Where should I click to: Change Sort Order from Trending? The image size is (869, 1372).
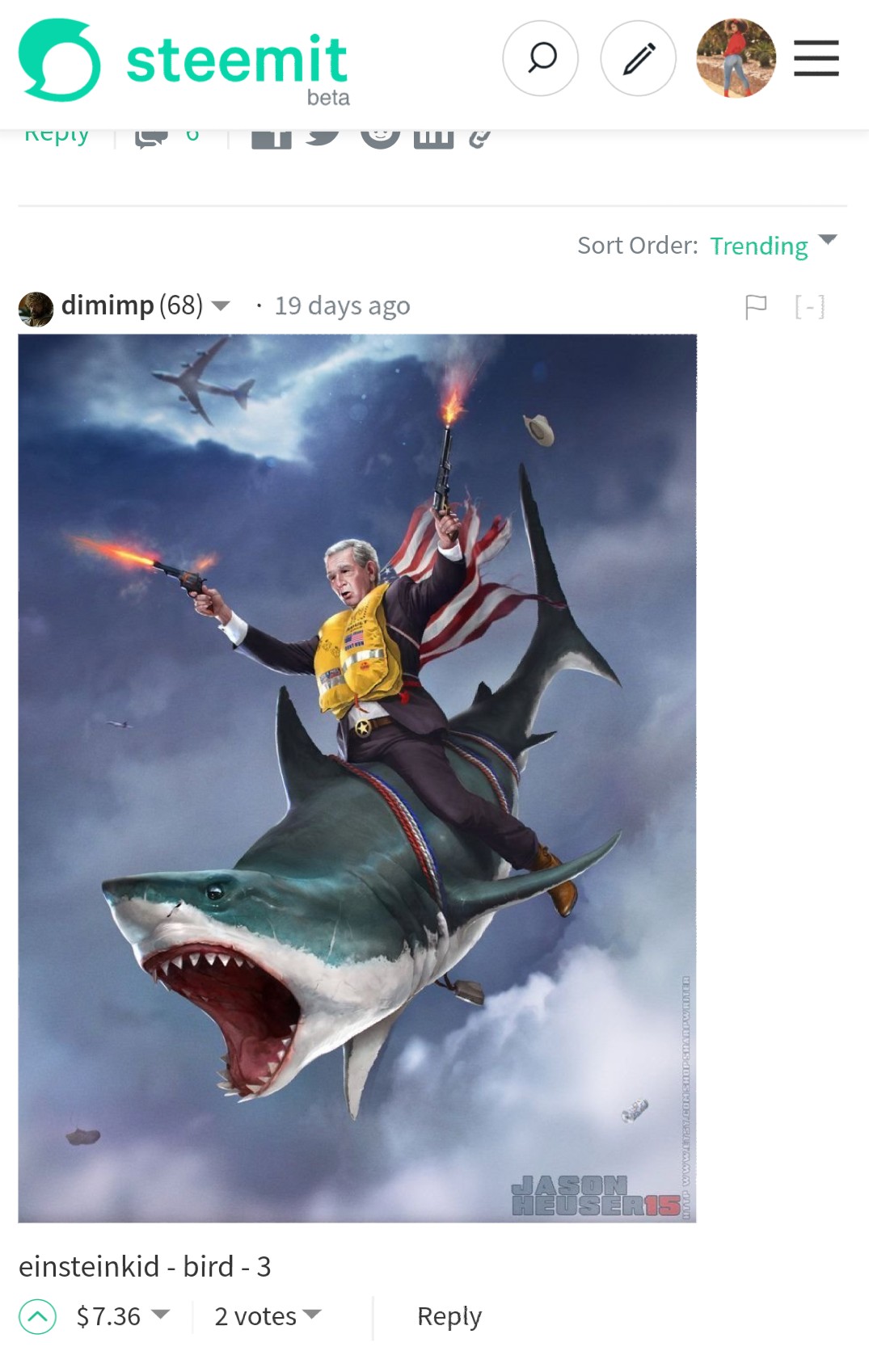[x=772, y=245]
